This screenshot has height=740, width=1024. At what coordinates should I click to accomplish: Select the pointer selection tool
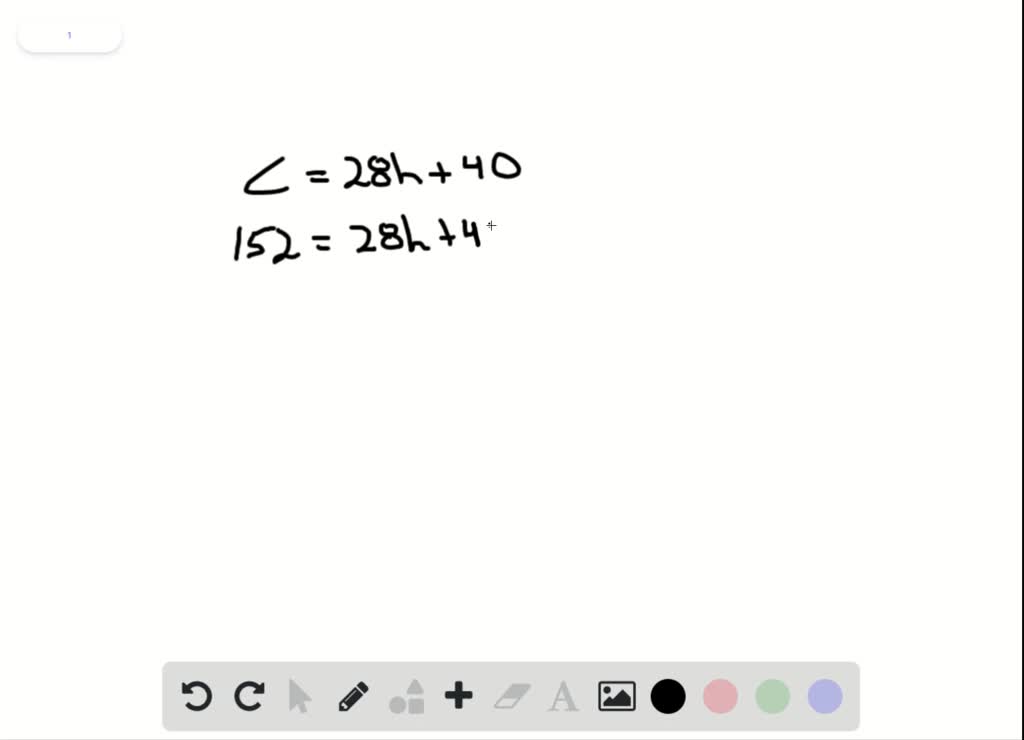[x=300, y=696]
